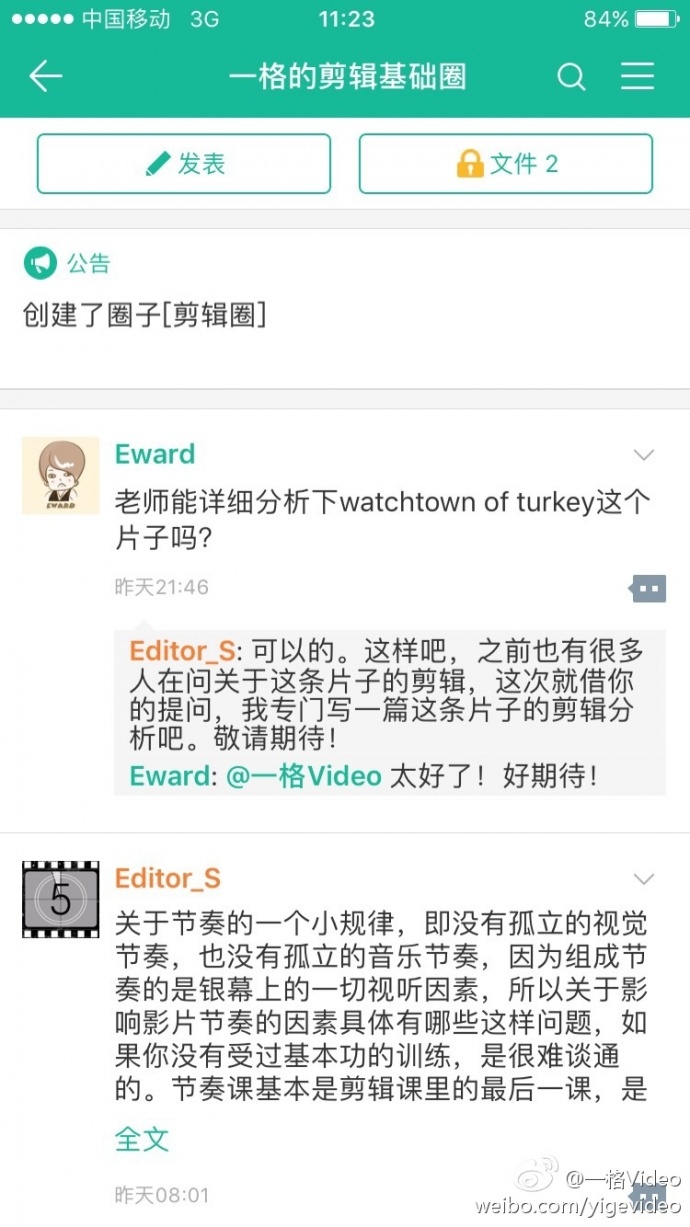Open Eward's profile avatar
Screen dimensions: 690x1227
tap(61, 475)
